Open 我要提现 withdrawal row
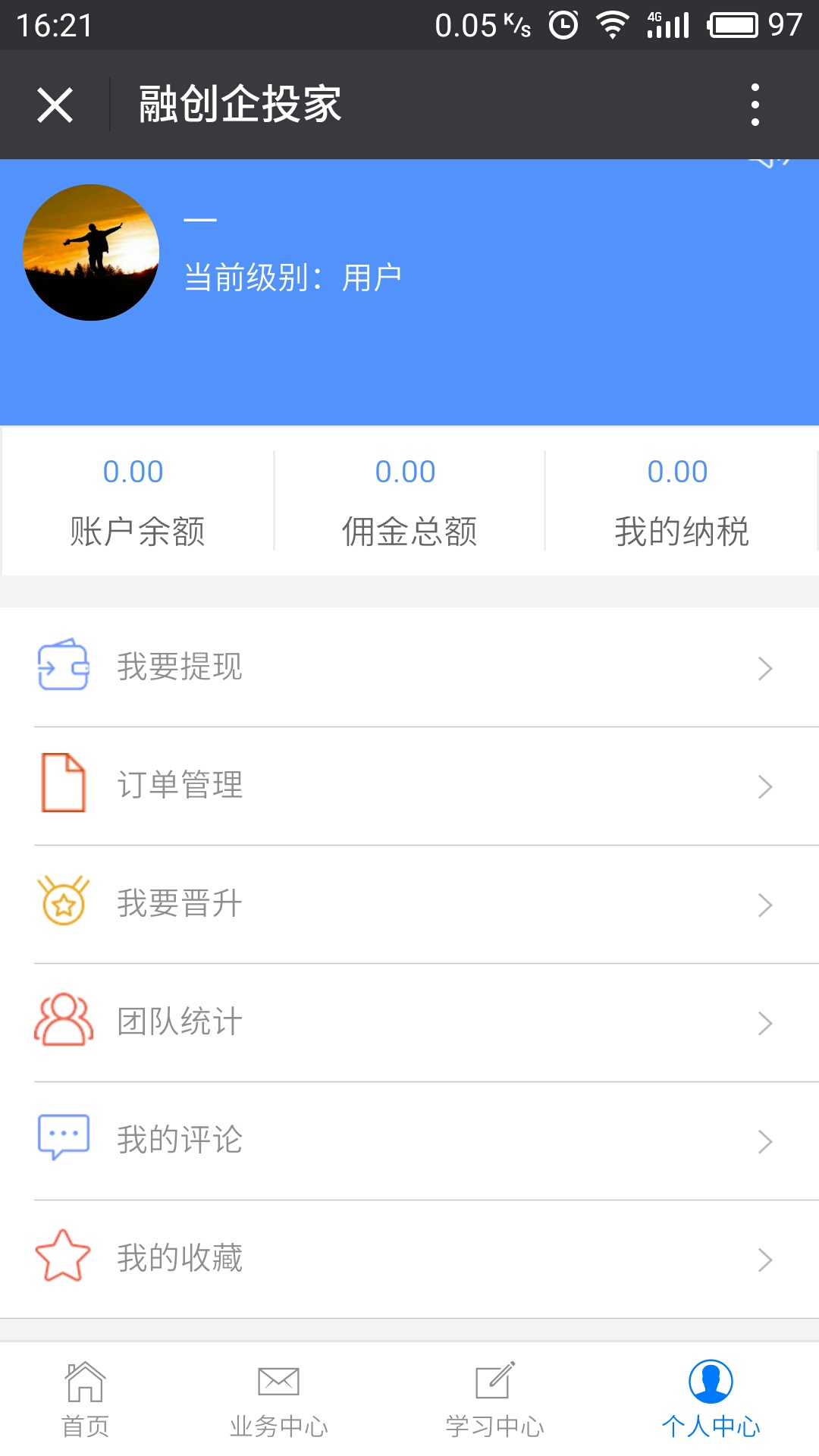The image size is (819, 1456). pyautogui.click(x=409, y=667)
